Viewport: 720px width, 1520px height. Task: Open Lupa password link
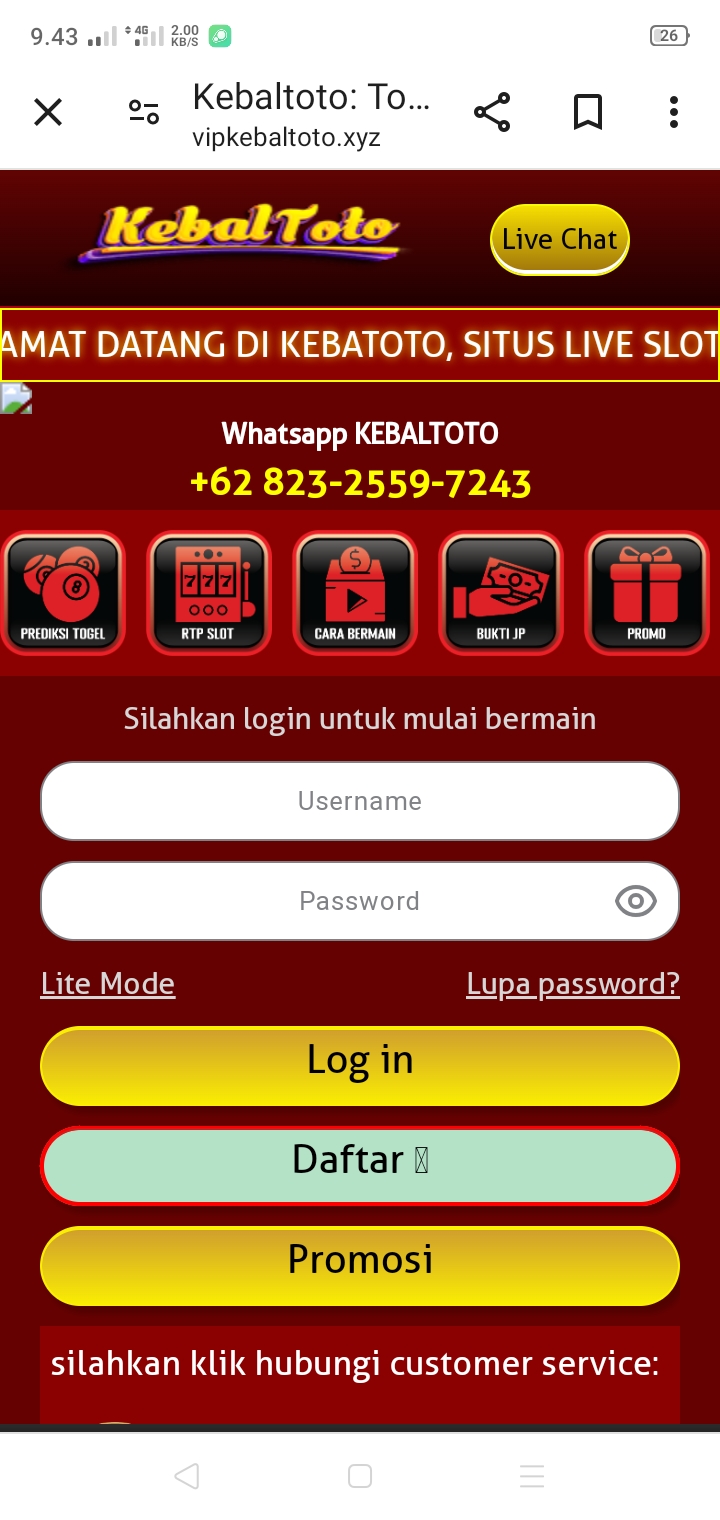(x=573, y=984)
